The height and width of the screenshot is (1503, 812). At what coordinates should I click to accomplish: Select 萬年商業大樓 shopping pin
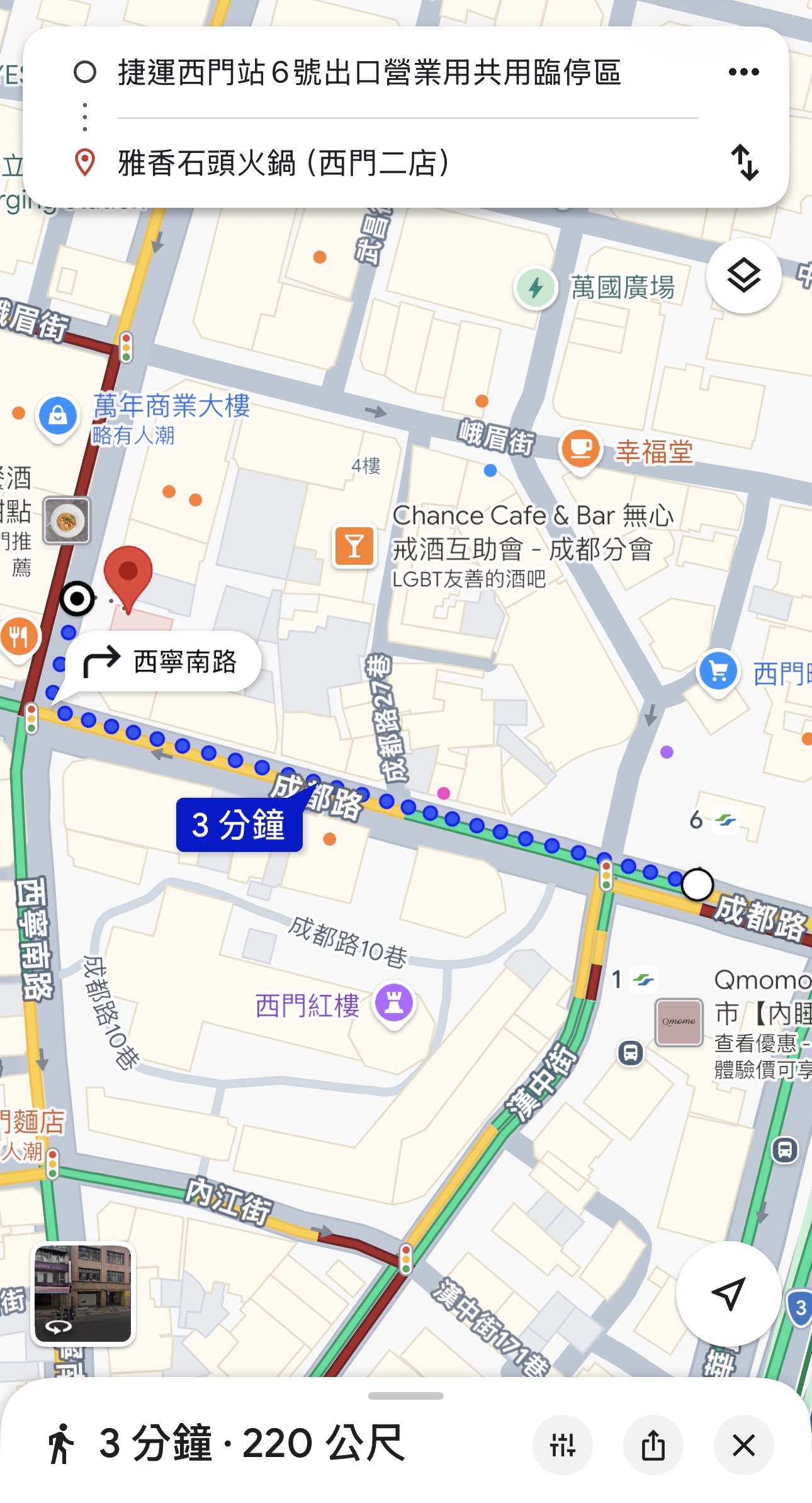[x=58, y=416]
